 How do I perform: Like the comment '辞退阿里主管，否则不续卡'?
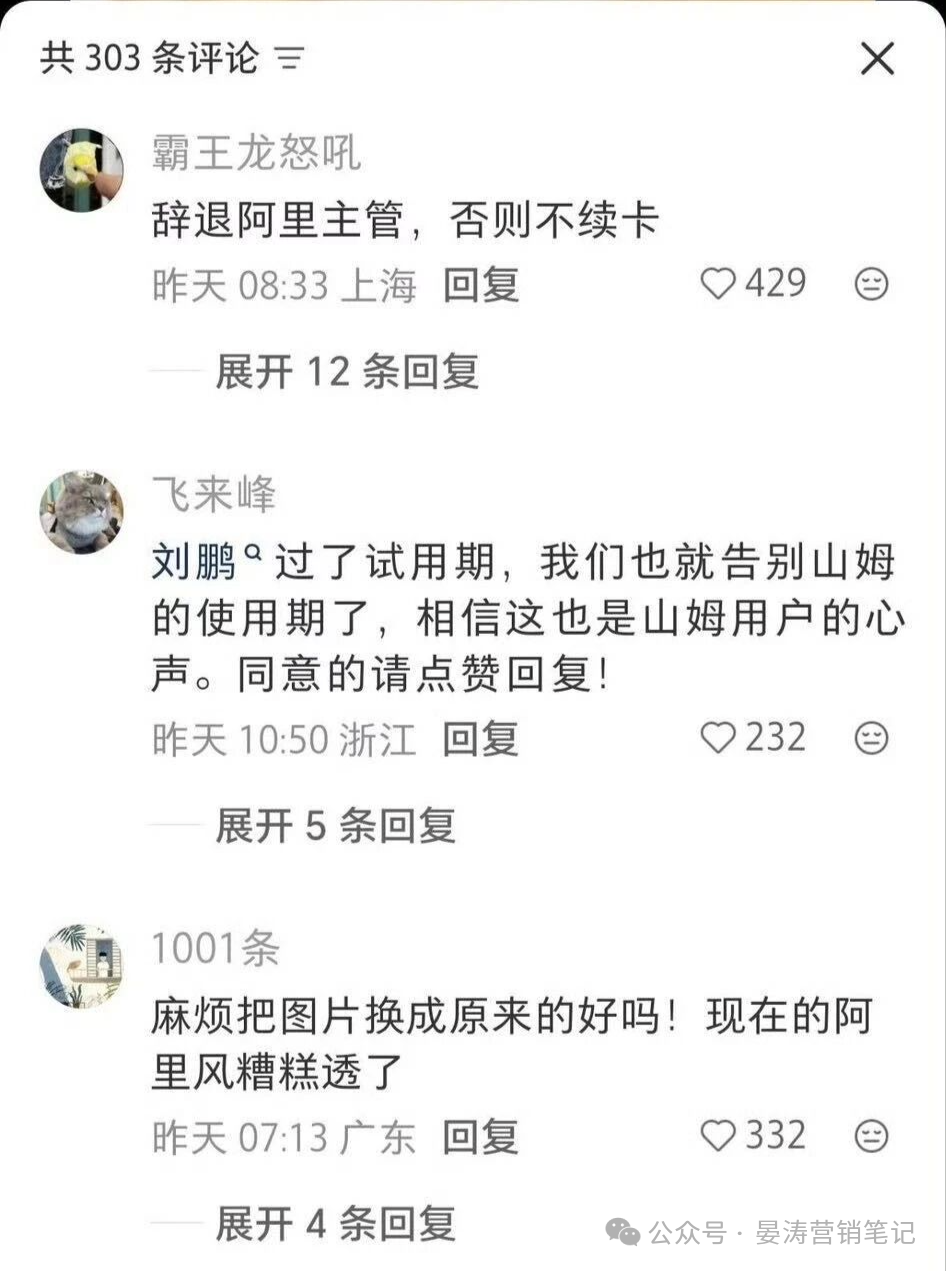point(717,284)
